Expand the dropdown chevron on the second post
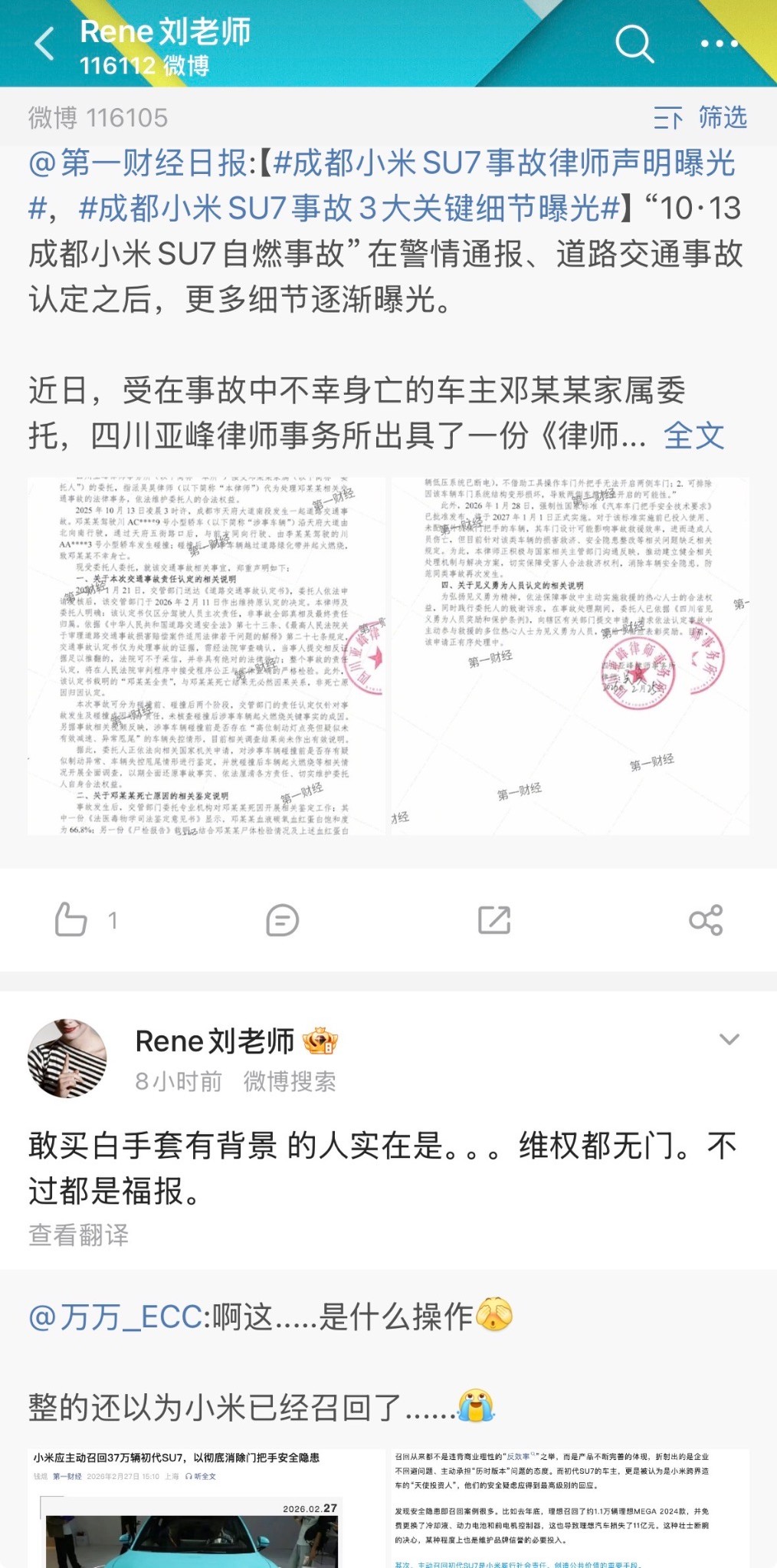 click(729, 1040)
